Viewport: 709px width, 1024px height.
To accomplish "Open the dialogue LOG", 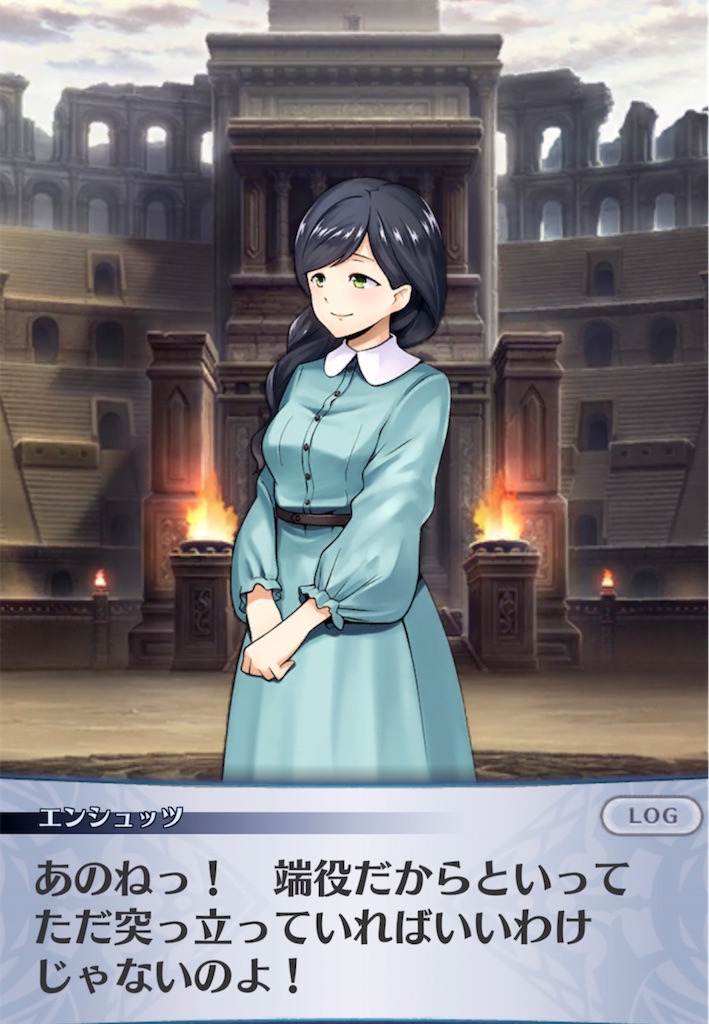I will tap(651, 816).
